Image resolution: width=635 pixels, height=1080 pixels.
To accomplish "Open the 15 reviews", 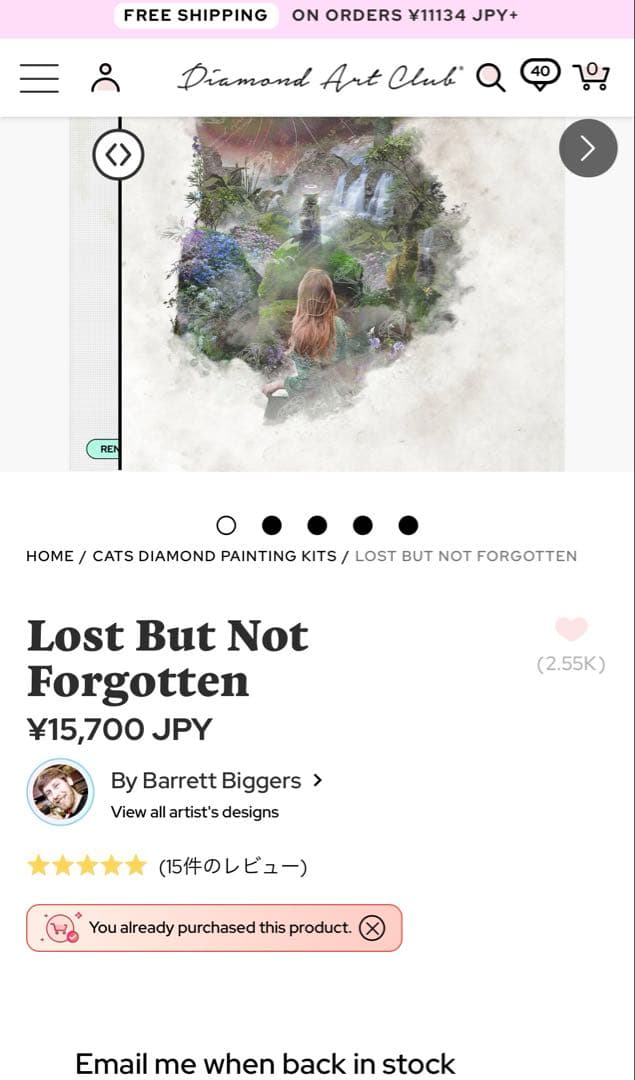I will pyautogui.click(x=232, y=866).
